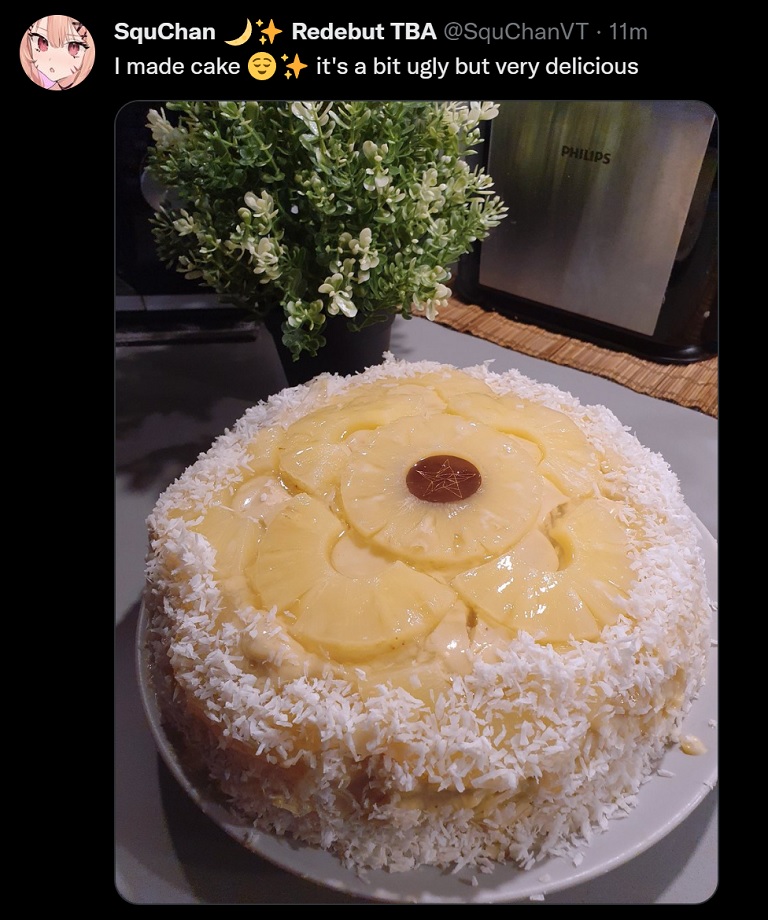This screenshot has width=768, height=920.
Task: Open SquChan's profile picture
Action: tap(57, 52)
